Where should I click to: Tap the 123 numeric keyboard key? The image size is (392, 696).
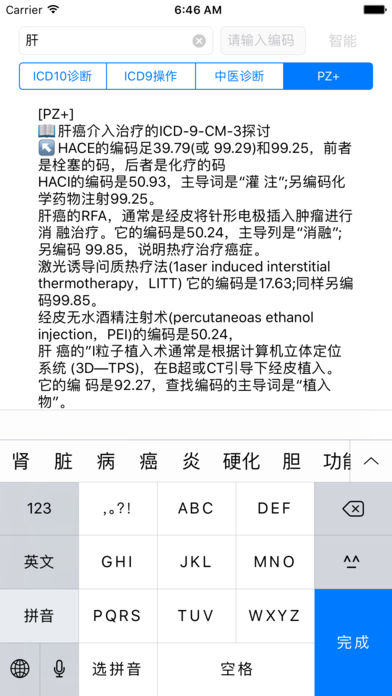click(39, 509)
